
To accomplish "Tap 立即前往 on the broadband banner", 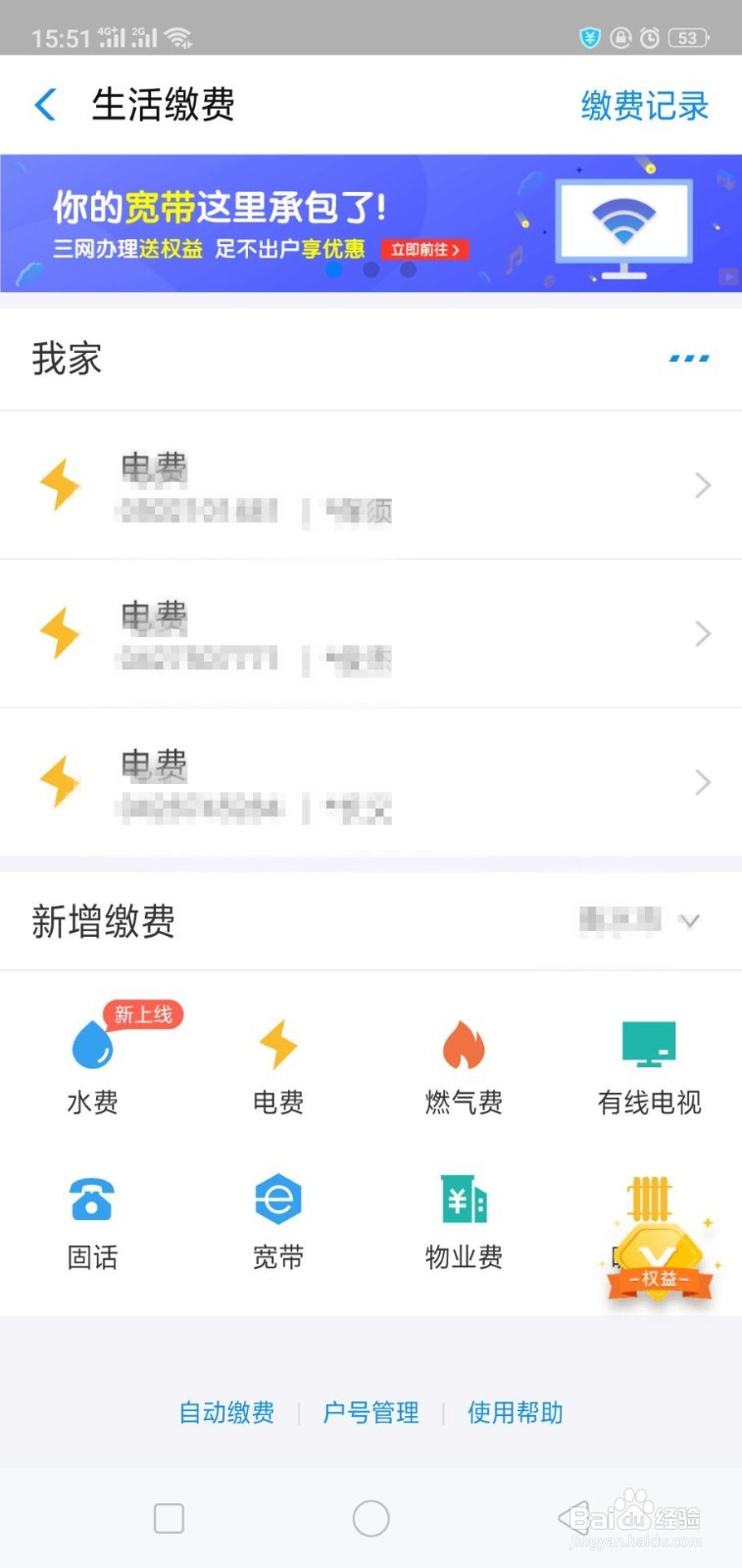I will pyautogui.click(x=423, y=250).
